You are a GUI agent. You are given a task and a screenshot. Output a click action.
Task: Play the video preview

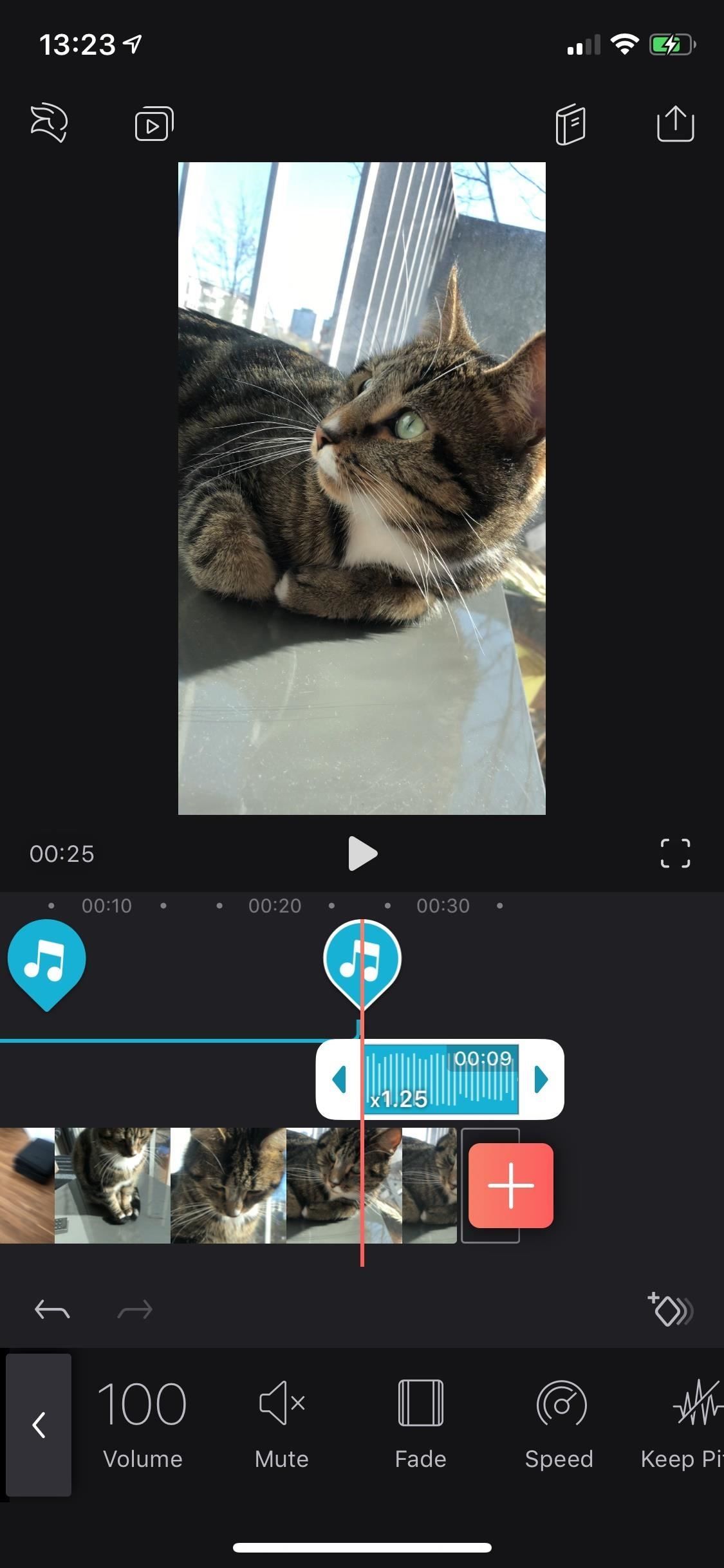click(362, 854)
